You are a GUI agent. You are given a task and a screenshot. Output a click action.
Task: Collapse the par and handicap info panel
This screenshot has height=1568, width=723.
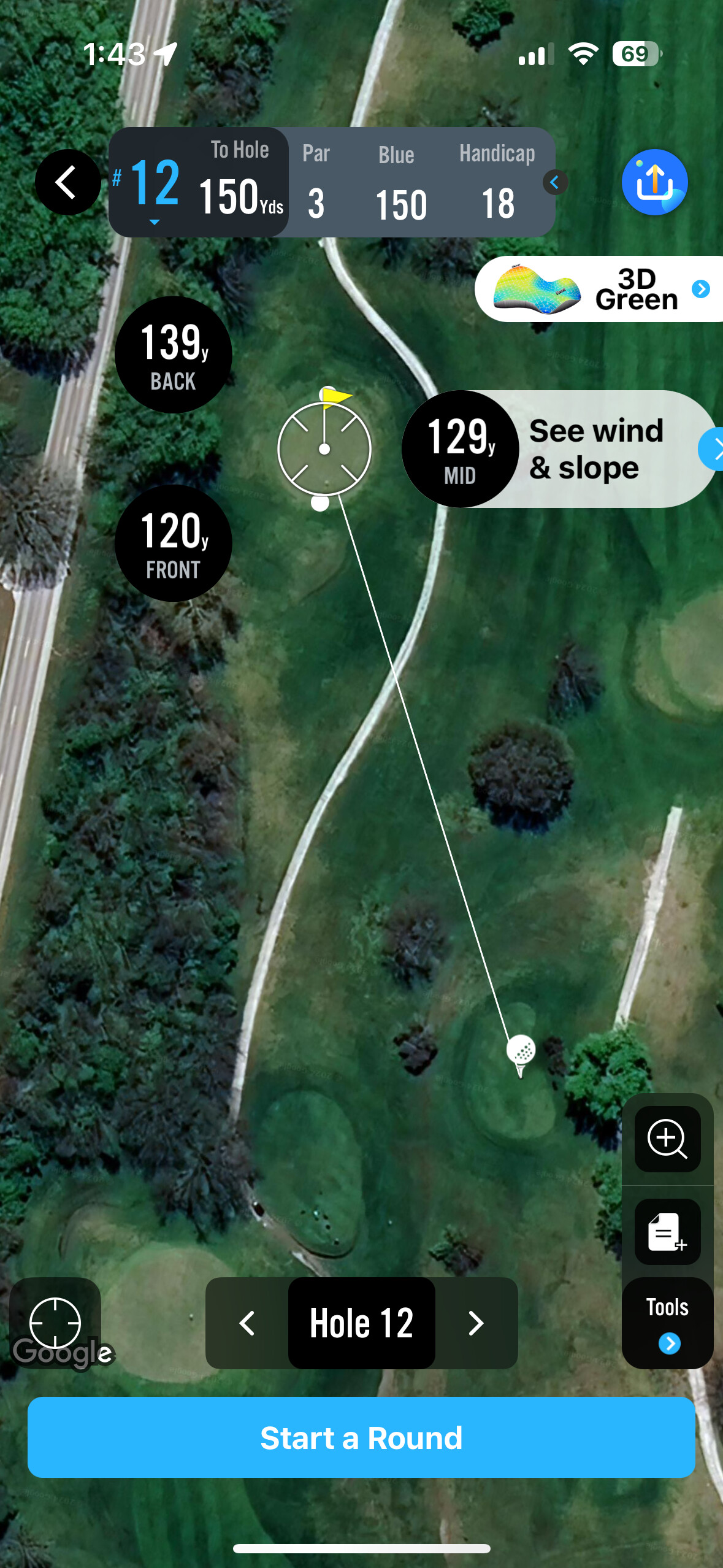click(555, 182)
